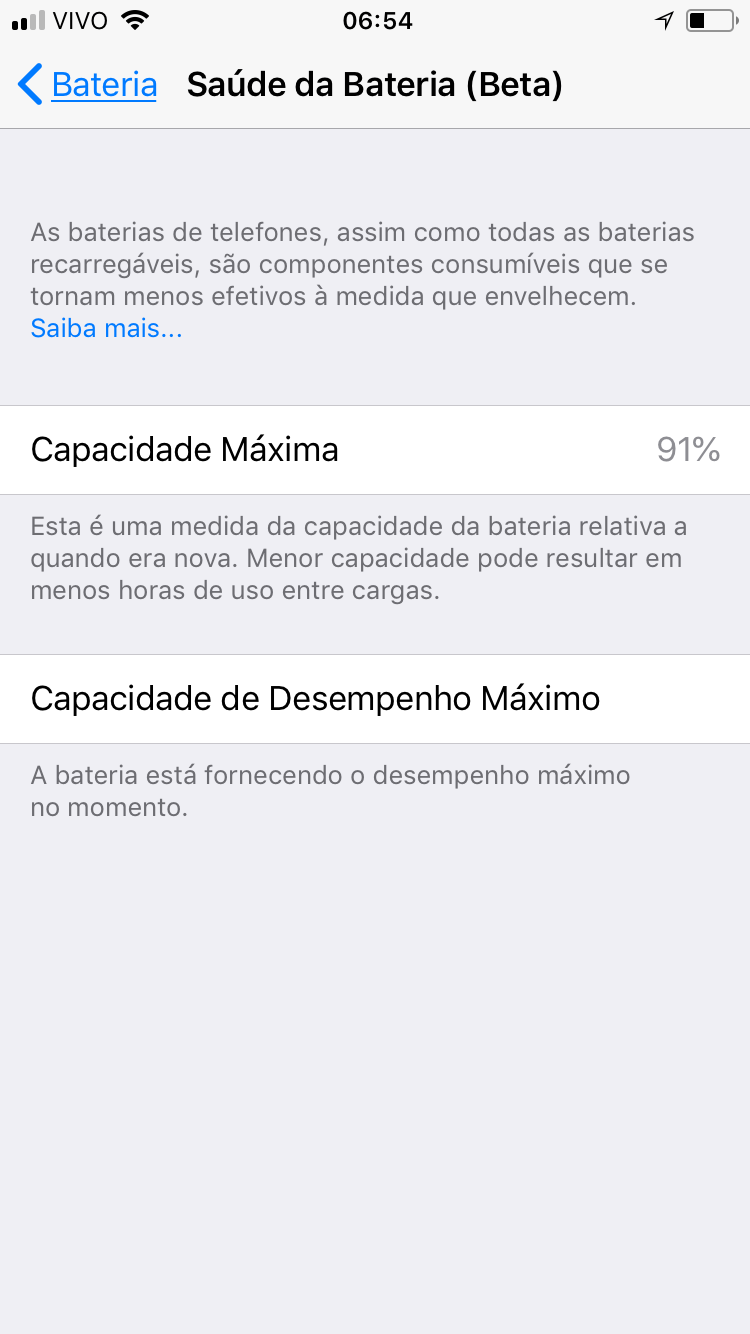
Task: Tap the battery aging description text
Action: [363, 264]
